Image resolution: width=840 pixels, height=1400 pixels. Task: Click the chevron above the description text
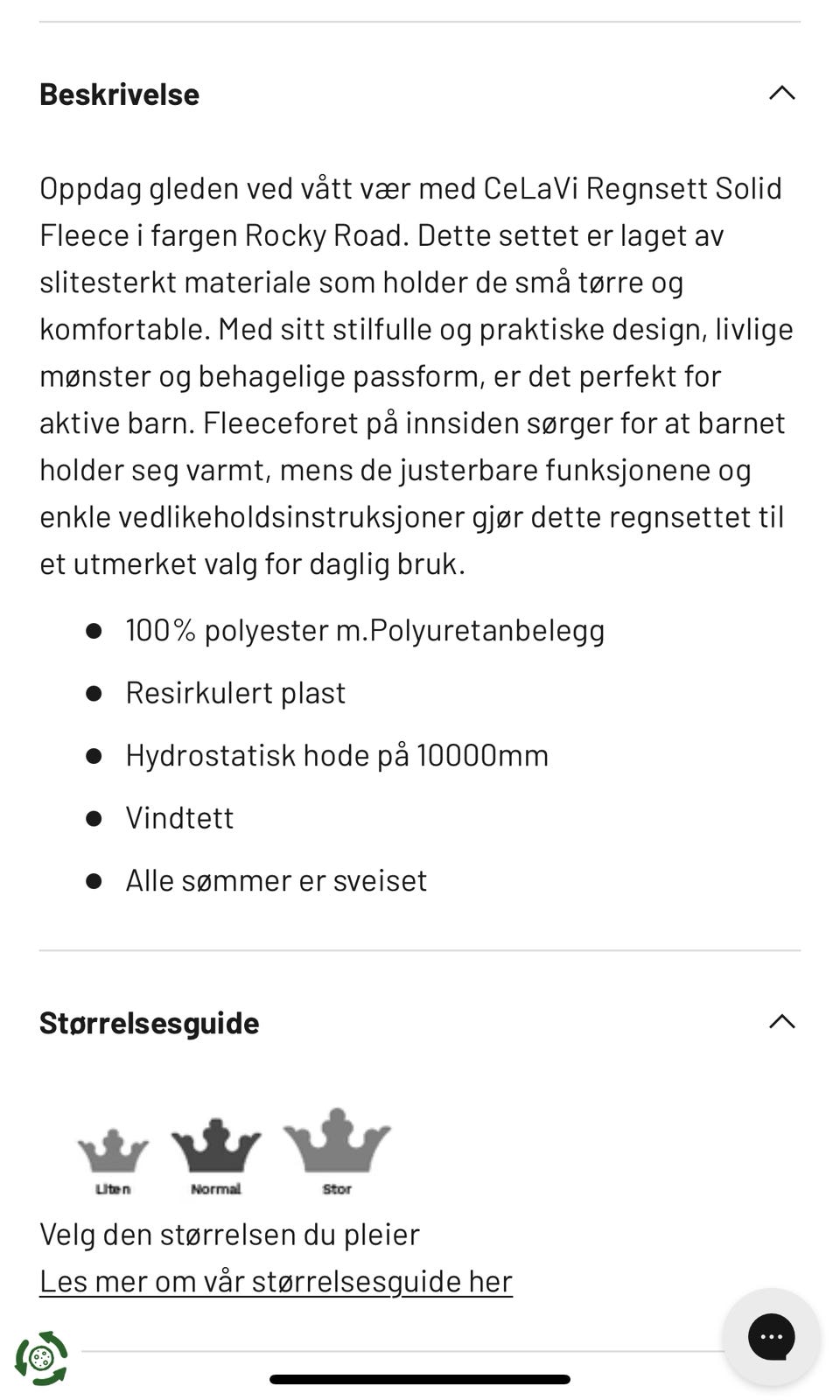[783, 93]
